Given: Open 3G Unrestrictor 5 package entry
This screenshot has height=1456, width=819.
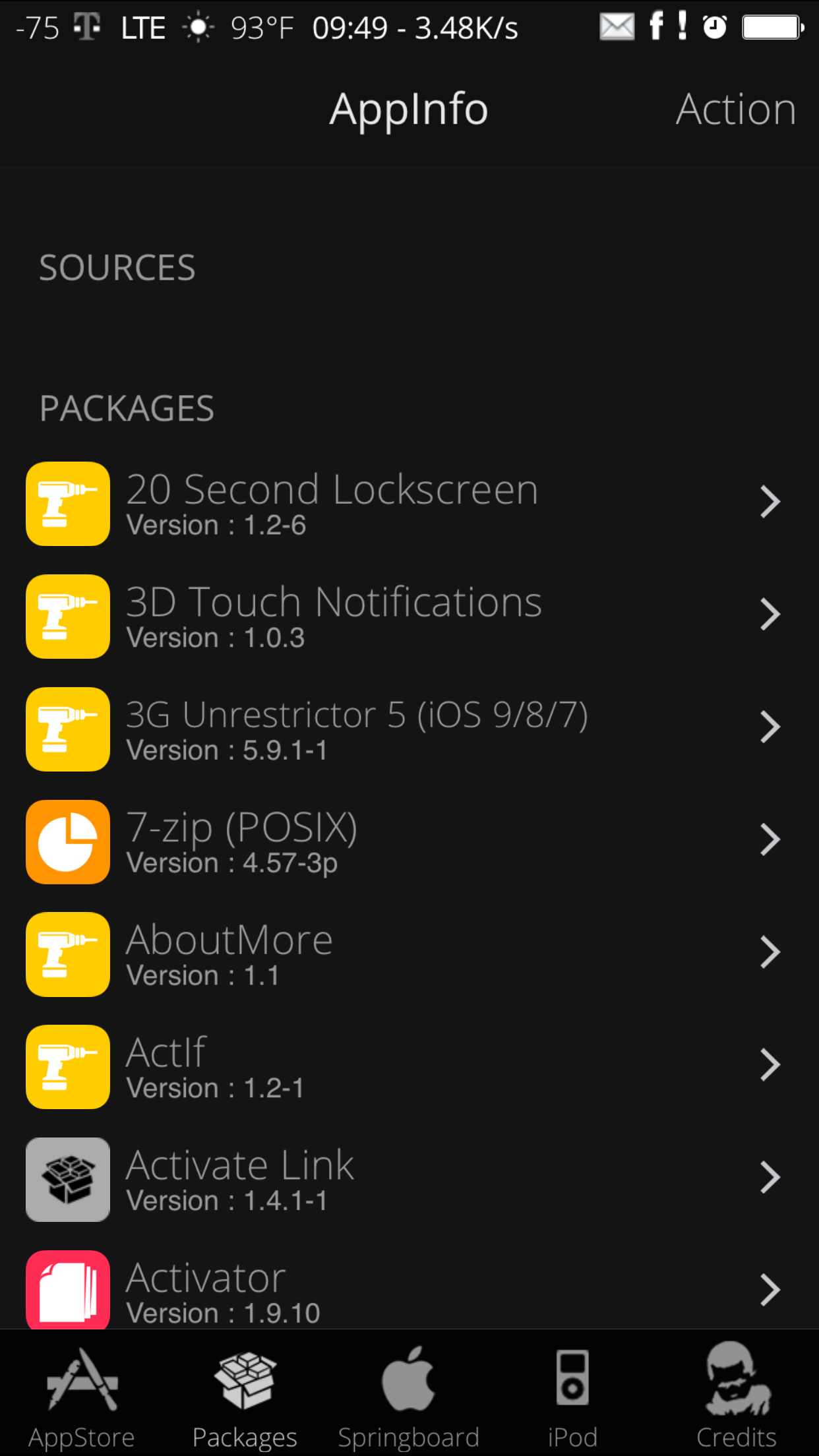Looking at the screenshot, I should tap(409, 729).
